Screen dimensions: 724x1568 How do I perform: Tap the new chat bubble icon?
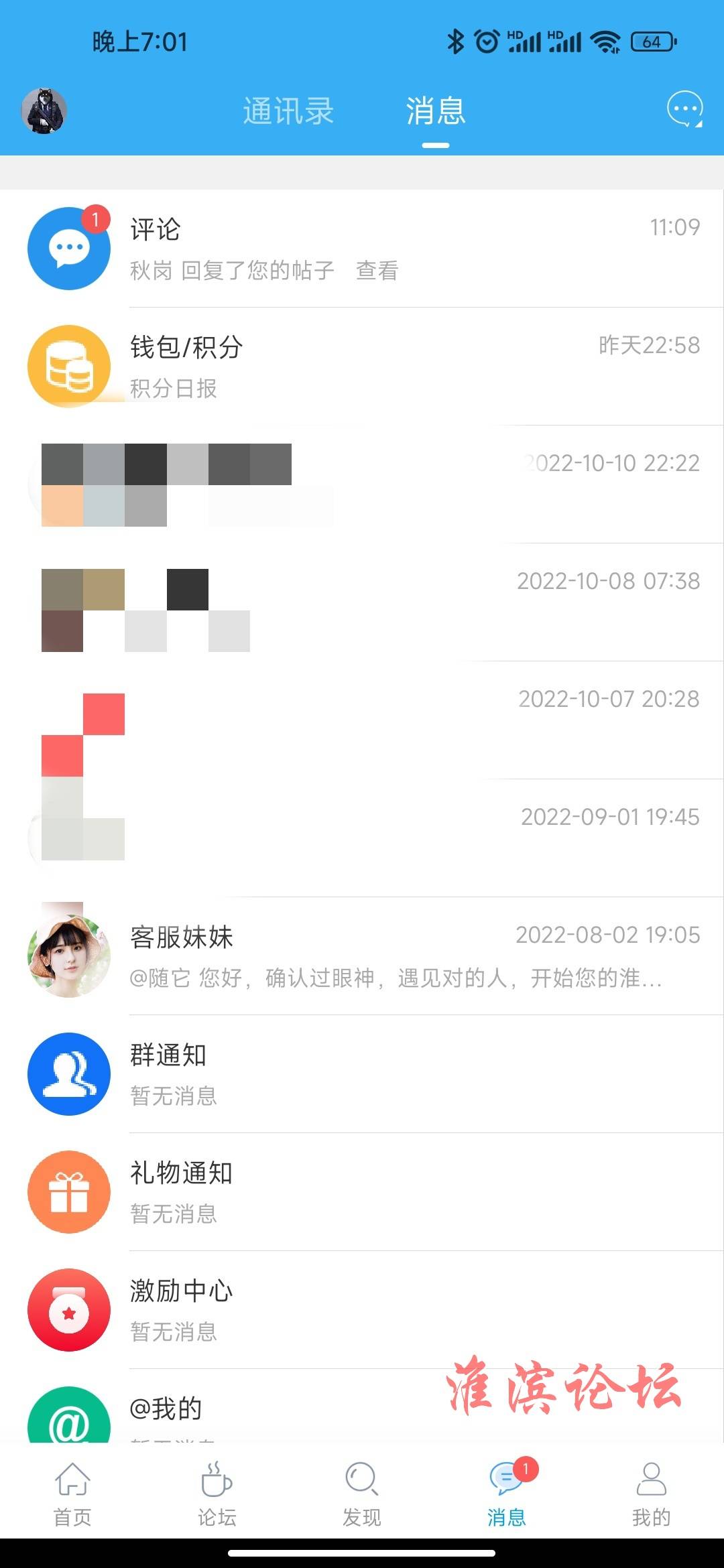coord(684,109)
